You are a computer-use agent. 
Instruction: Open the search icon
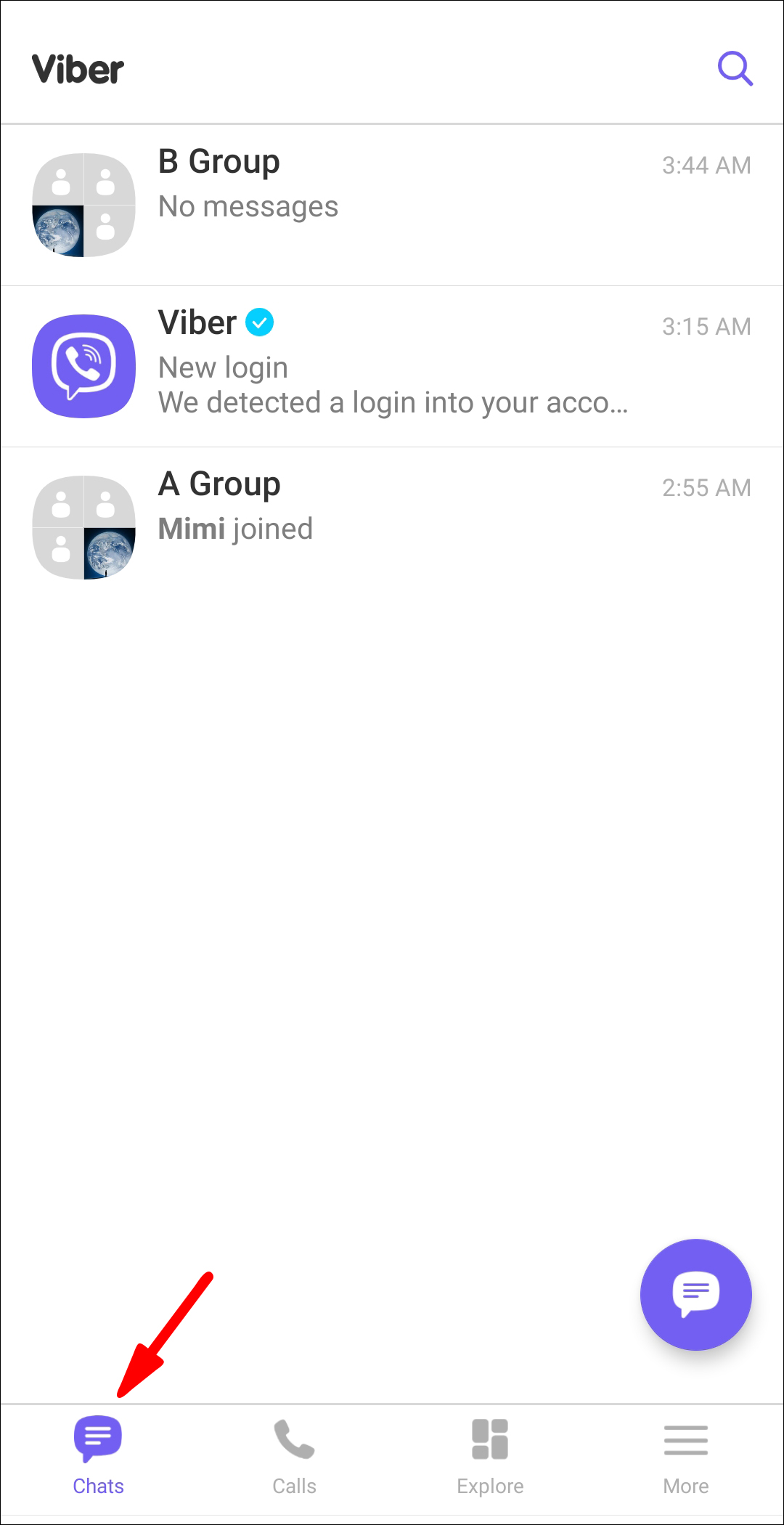click(735, 69)
